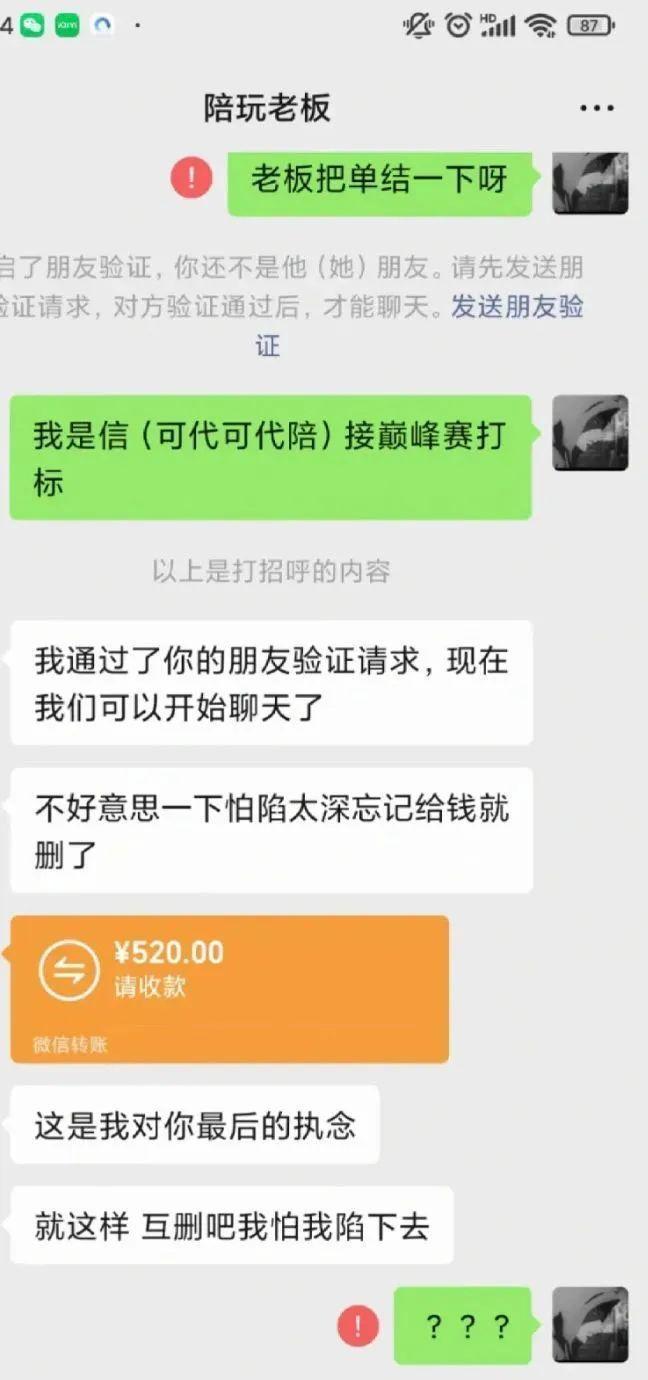Tap the 发送朋友验证 link

pyautogui.click(x=516, y=307)
